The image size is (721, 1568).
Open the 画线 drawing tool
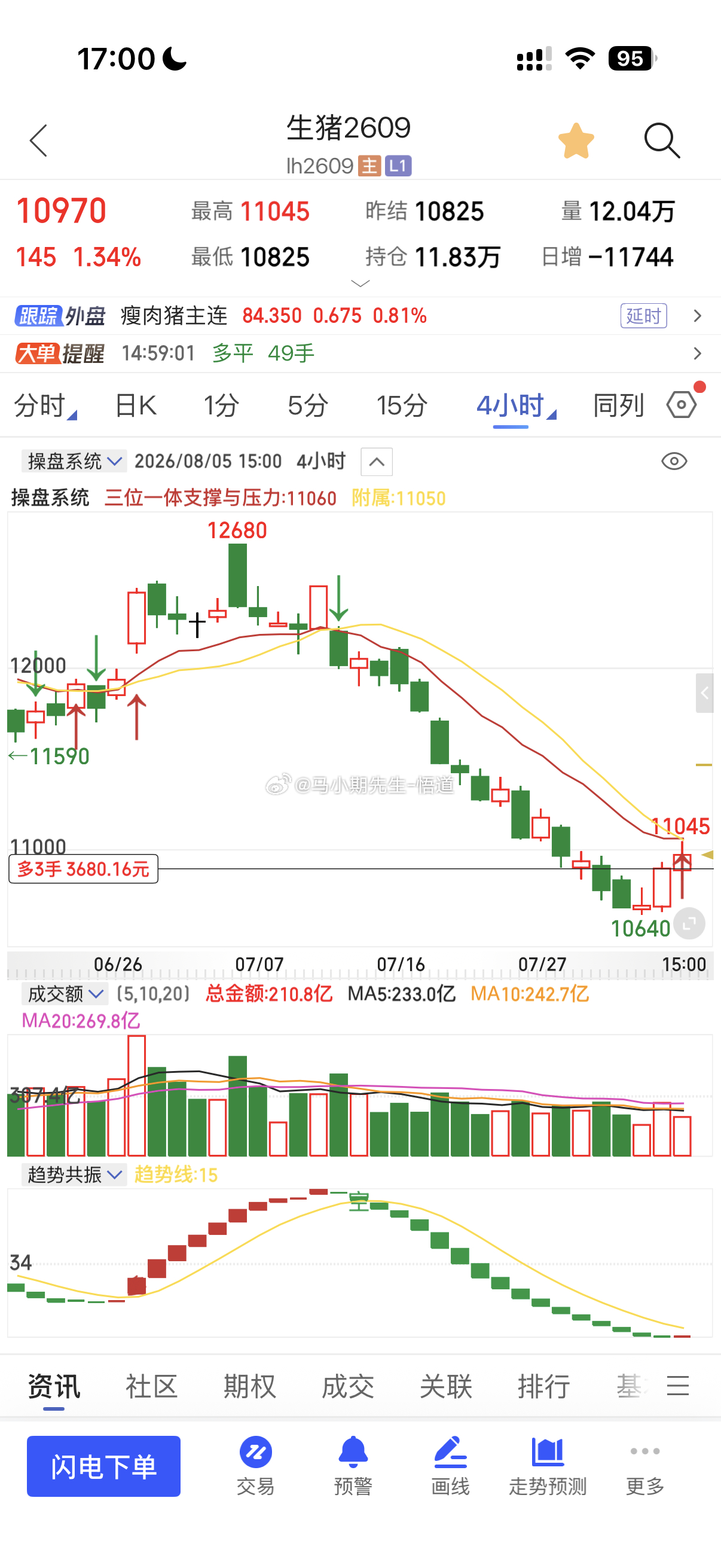point(450,1466)
